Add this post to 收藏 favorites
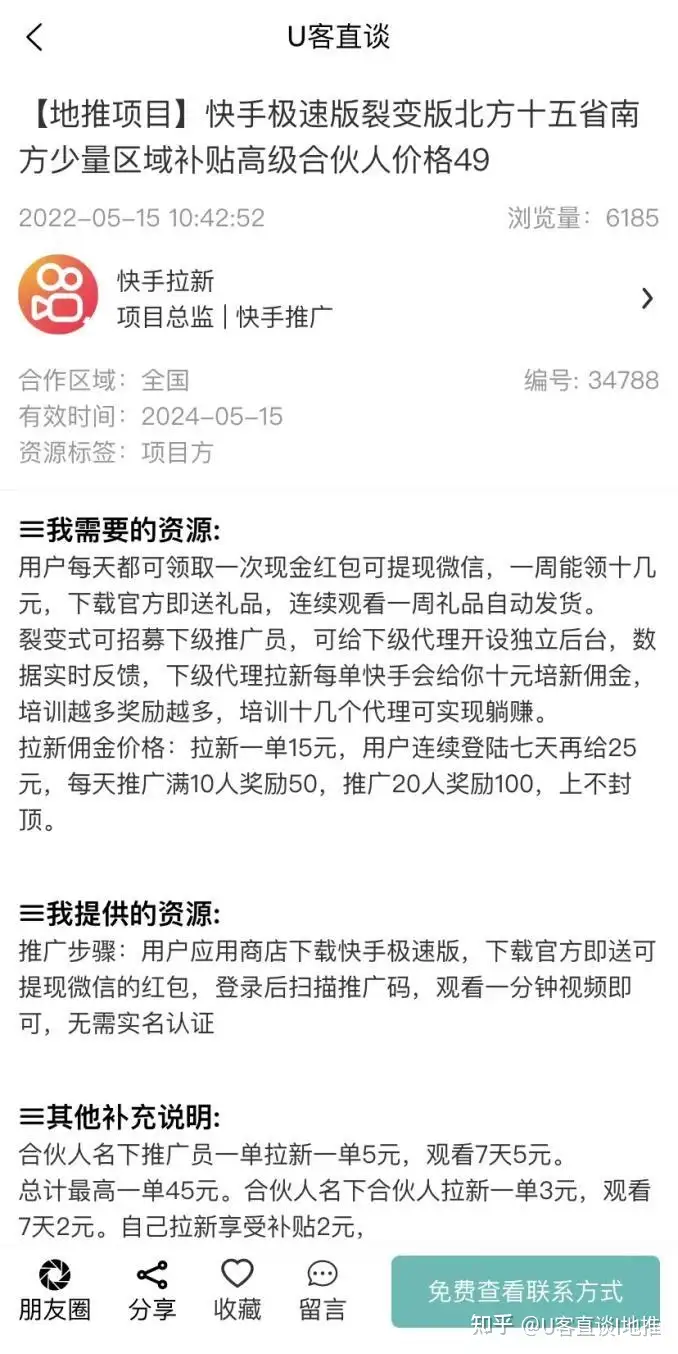 (237, 1290)
